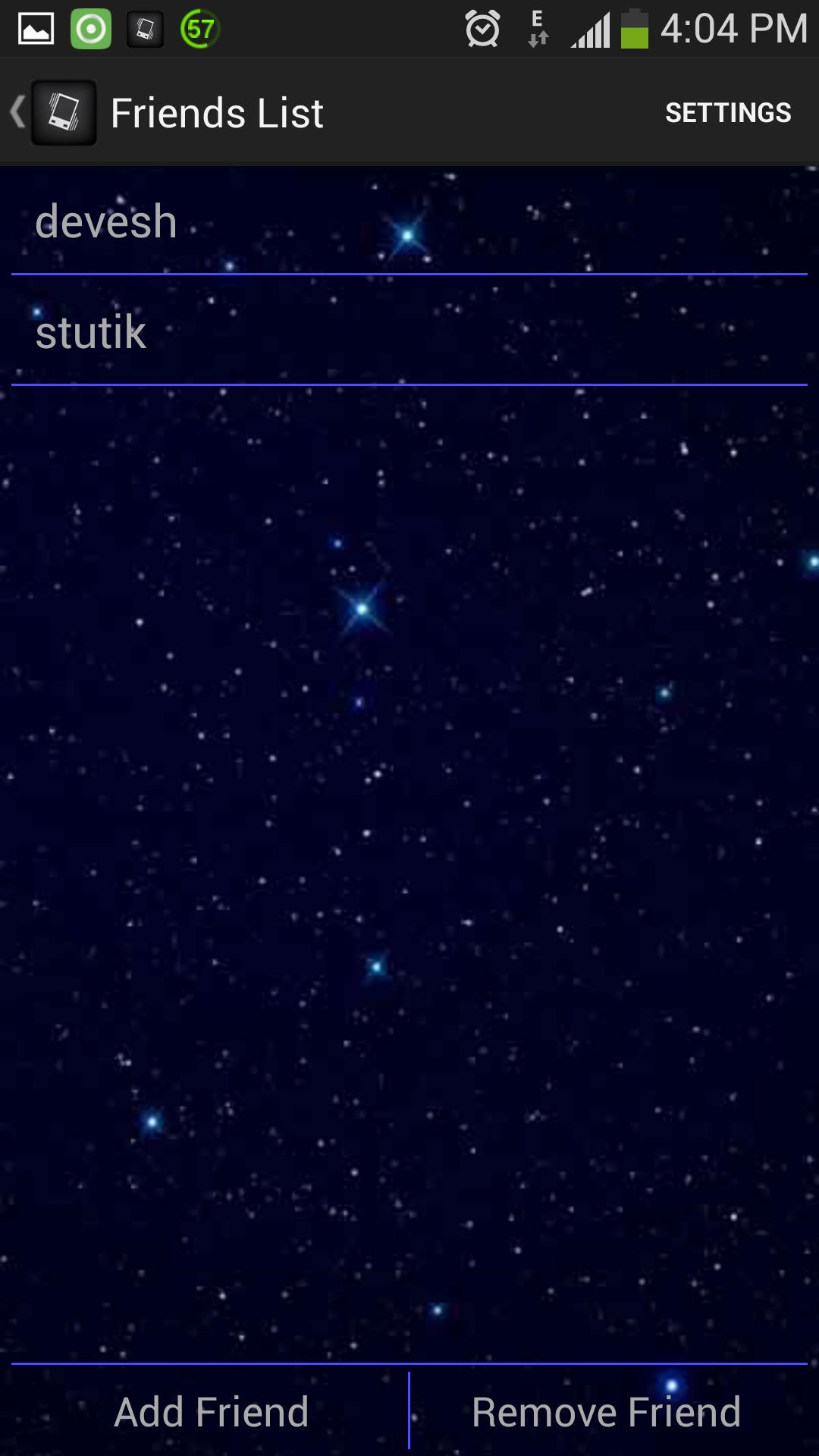
Task: Tap the Add Friend button
Action: tap(211, 1412)
